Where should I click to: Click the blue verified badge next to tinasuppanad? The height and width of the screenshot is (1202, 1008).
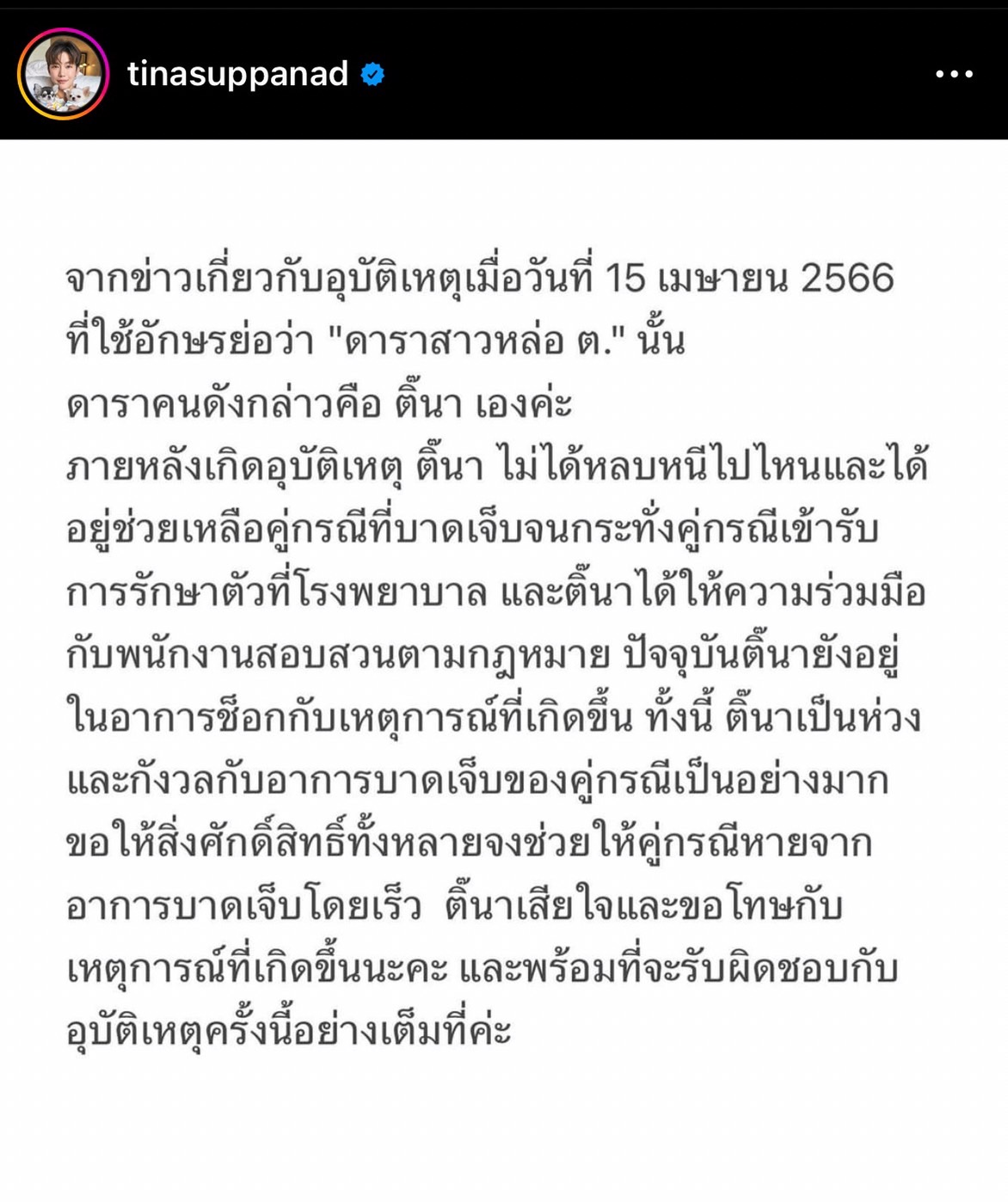372,76
